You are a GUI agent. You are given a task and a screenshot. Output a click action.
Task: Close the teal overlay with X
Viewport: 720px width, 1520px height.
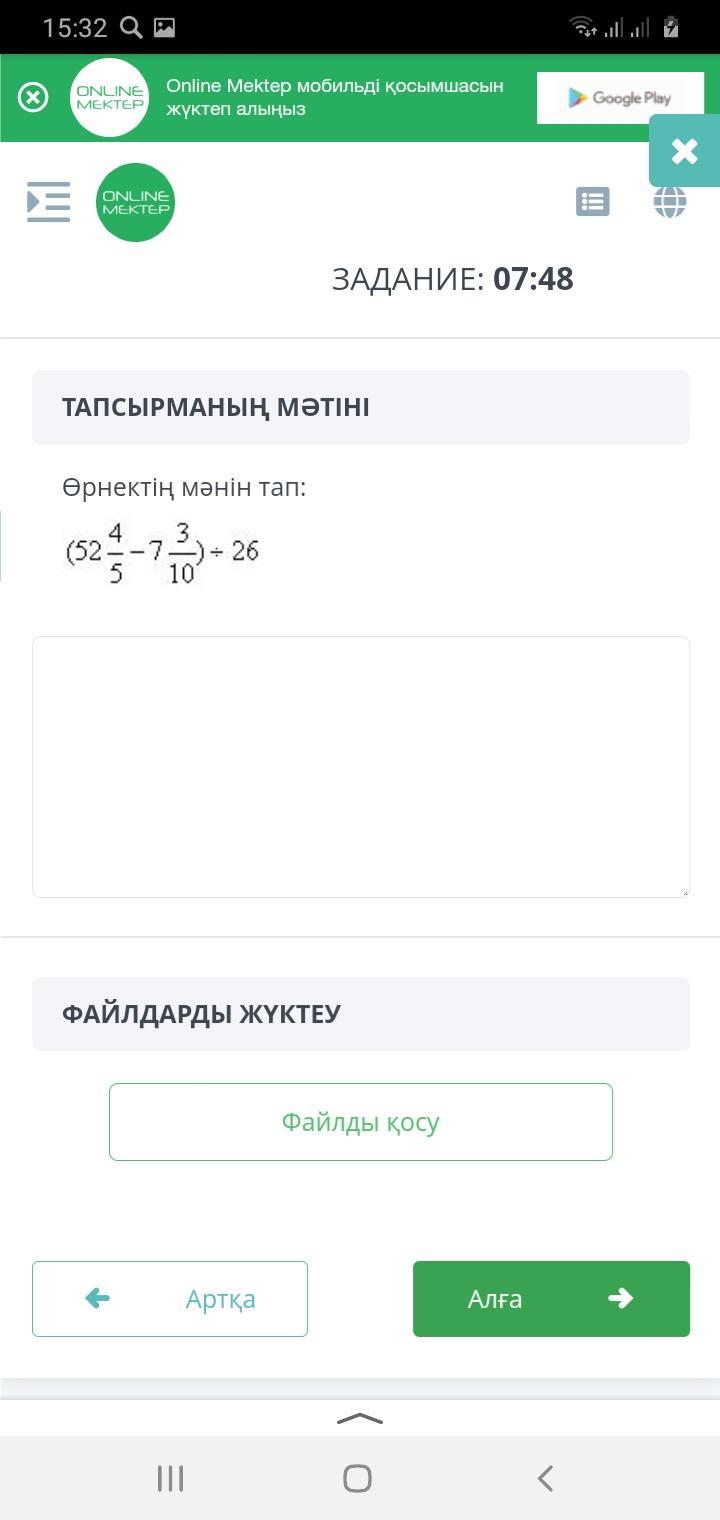click(685, 151)
